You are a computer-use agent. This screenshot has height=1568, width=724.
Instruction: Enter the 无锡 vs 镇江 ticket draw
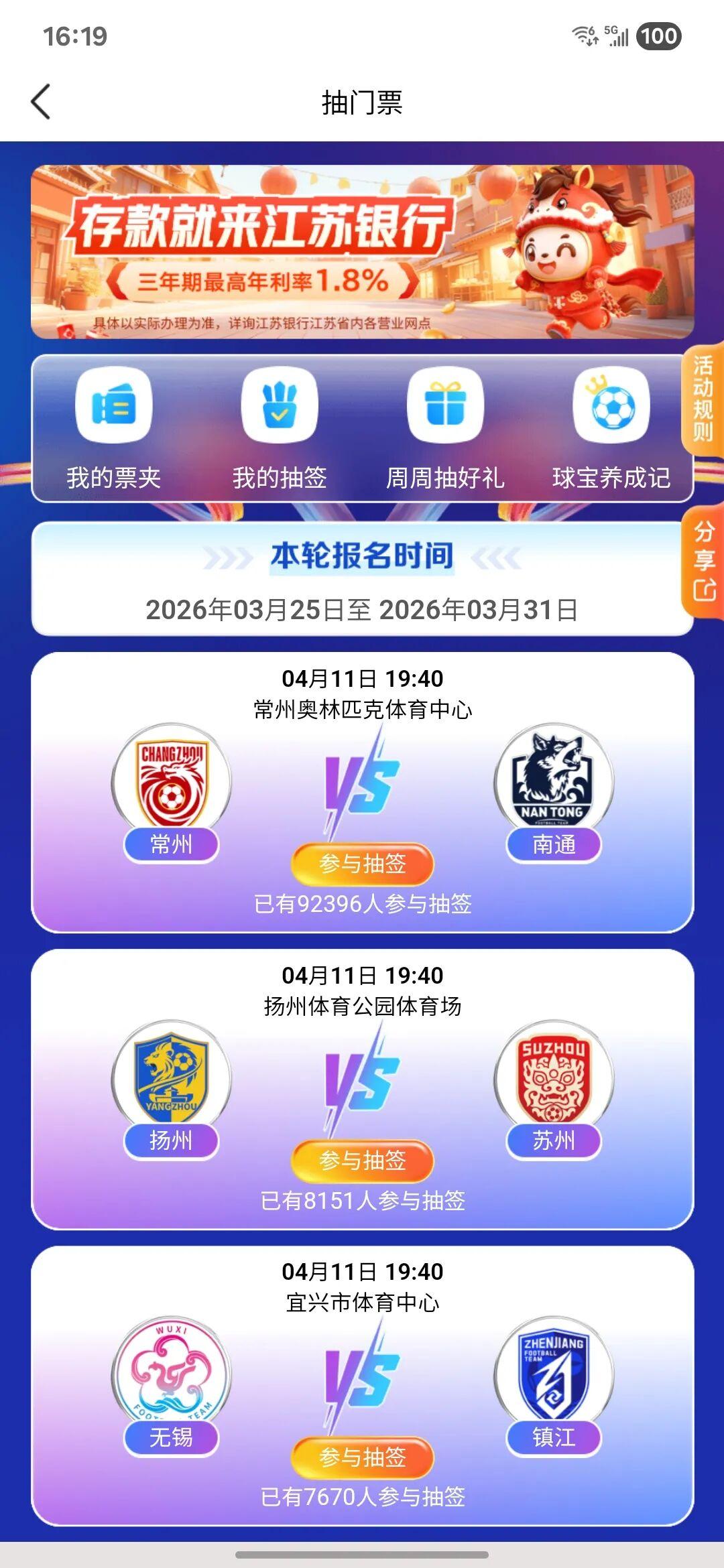362,1457
